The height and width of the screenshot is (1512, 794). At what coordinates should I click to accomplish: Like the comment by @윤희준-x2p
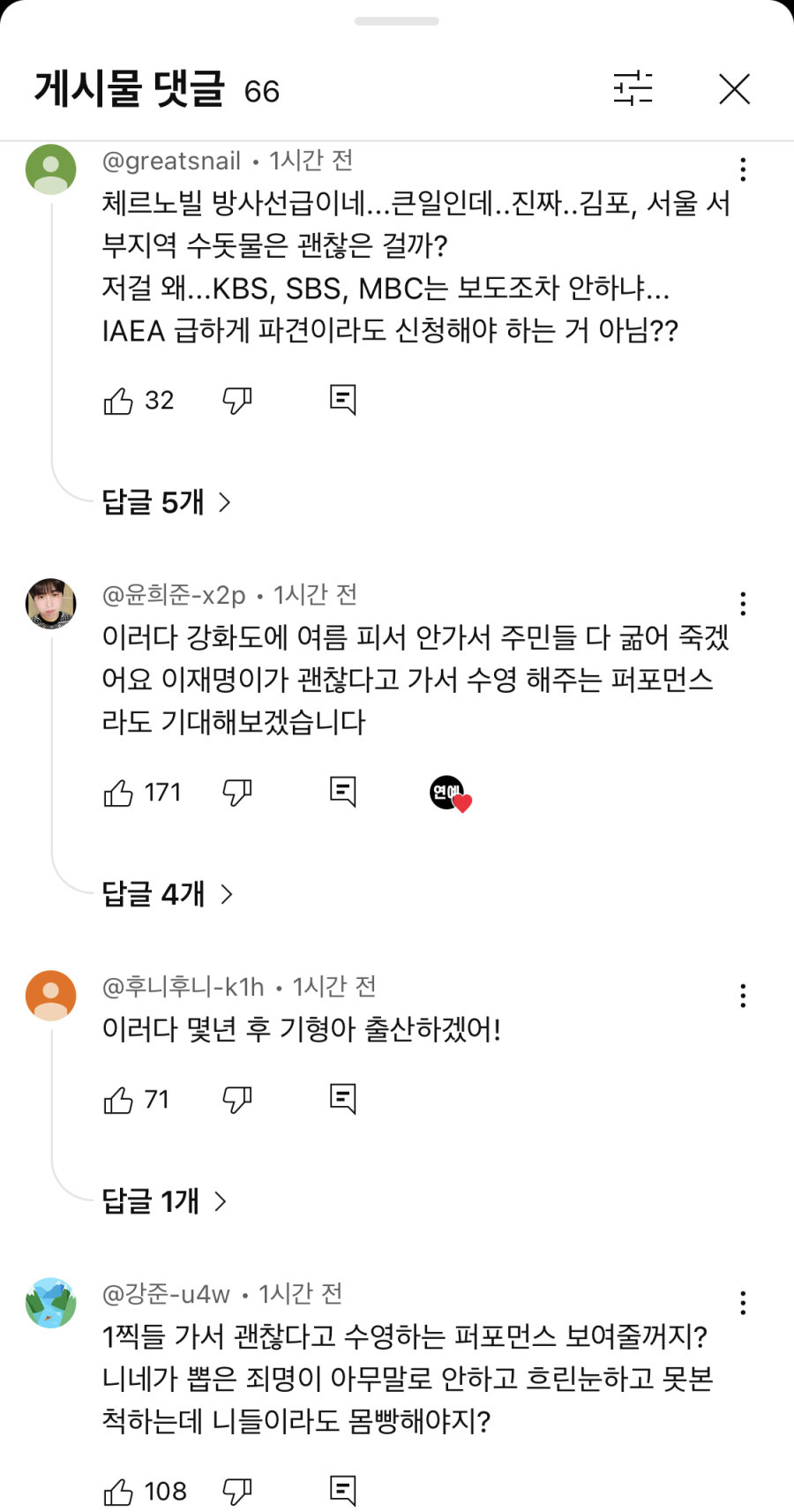coord(118,793)
